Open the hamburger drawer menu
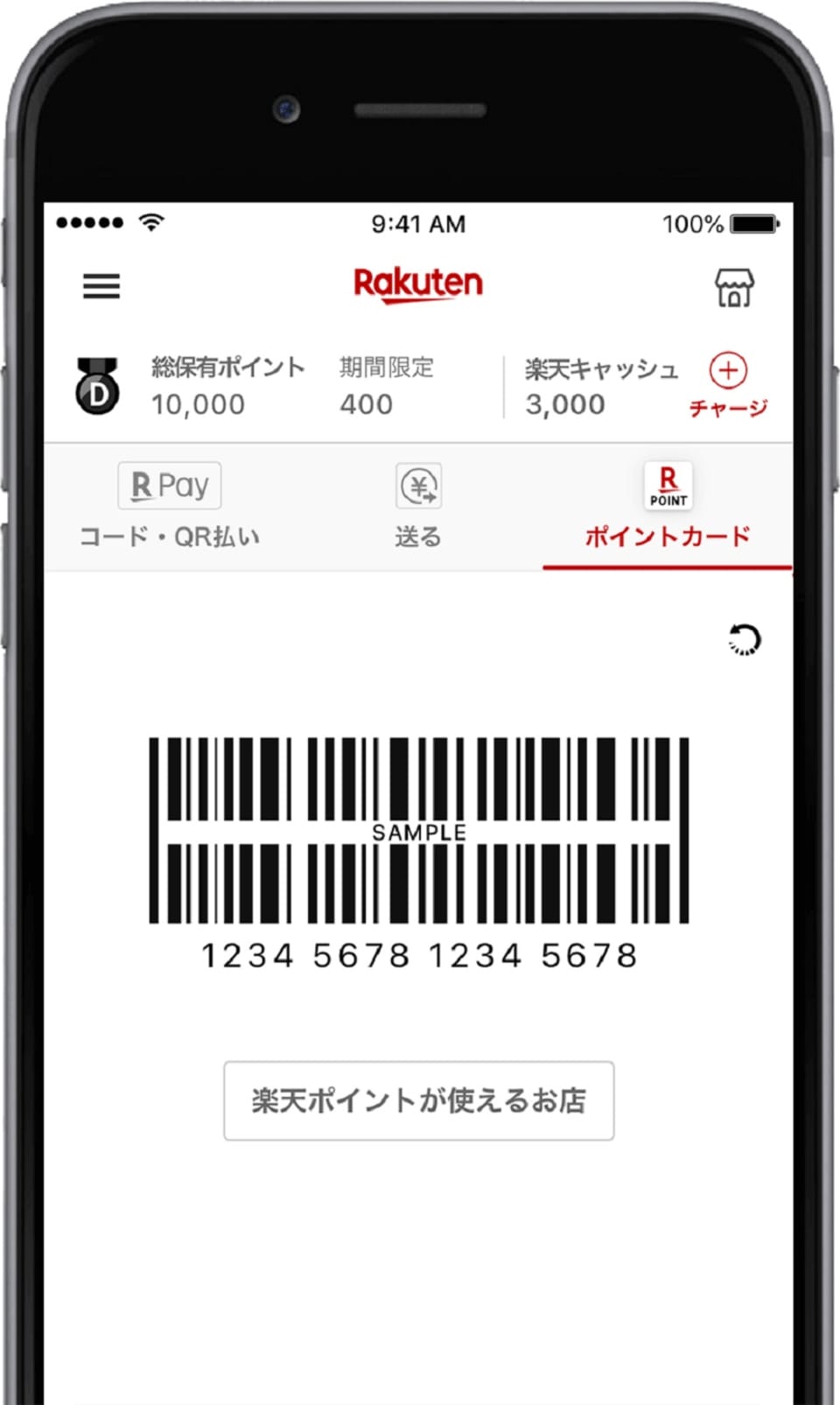This screenshot has width=840, height=1405. point(101,286)
